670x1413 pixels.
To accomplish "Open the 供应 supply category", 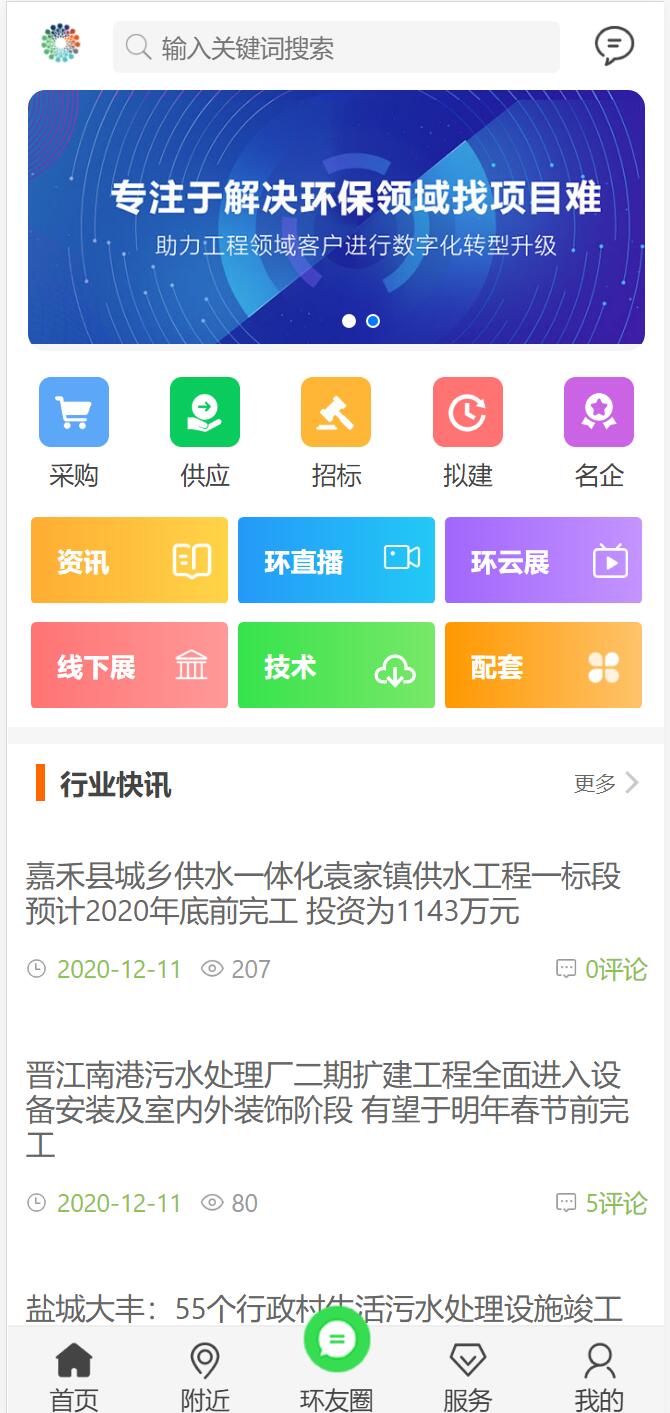I will tap(205, 430).
